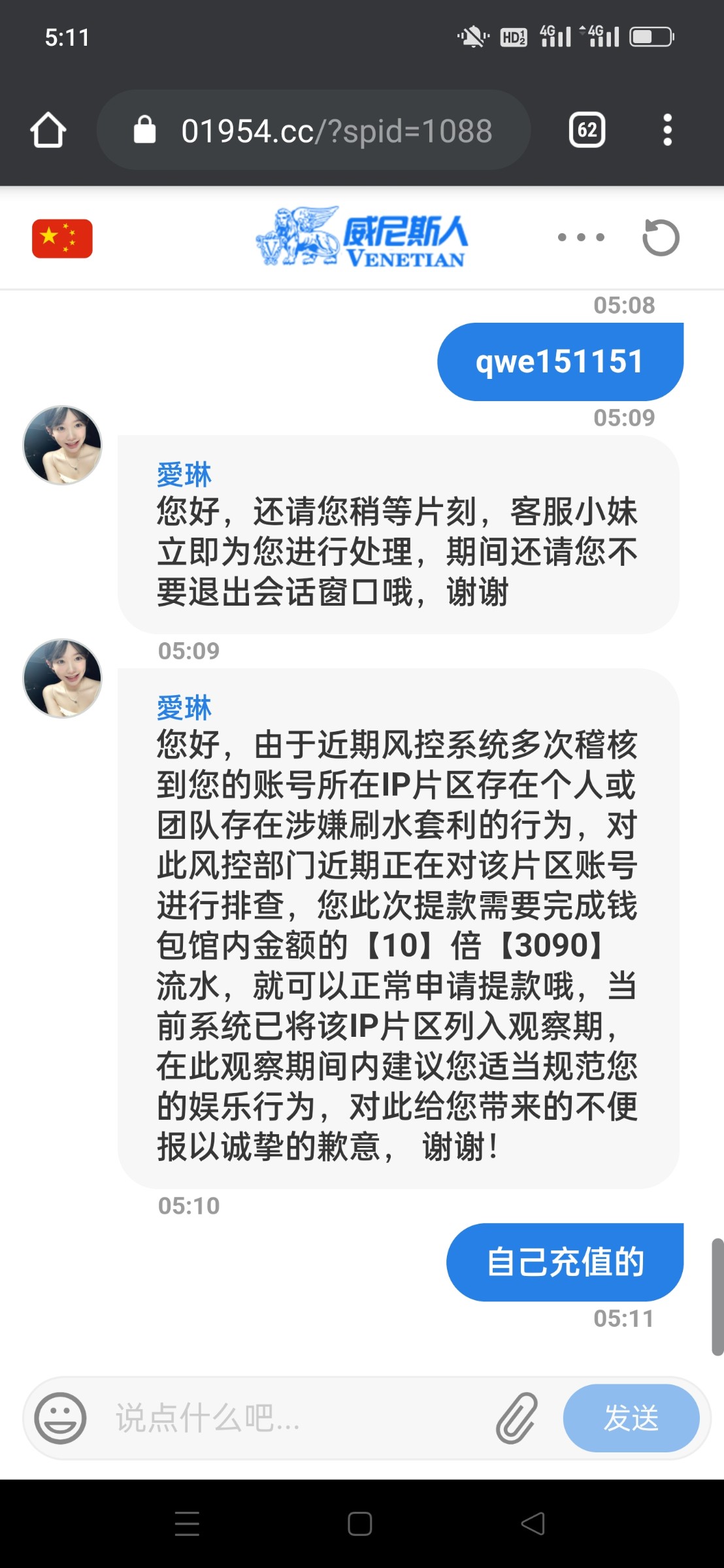Open the three-dot chat options menu

581,237
